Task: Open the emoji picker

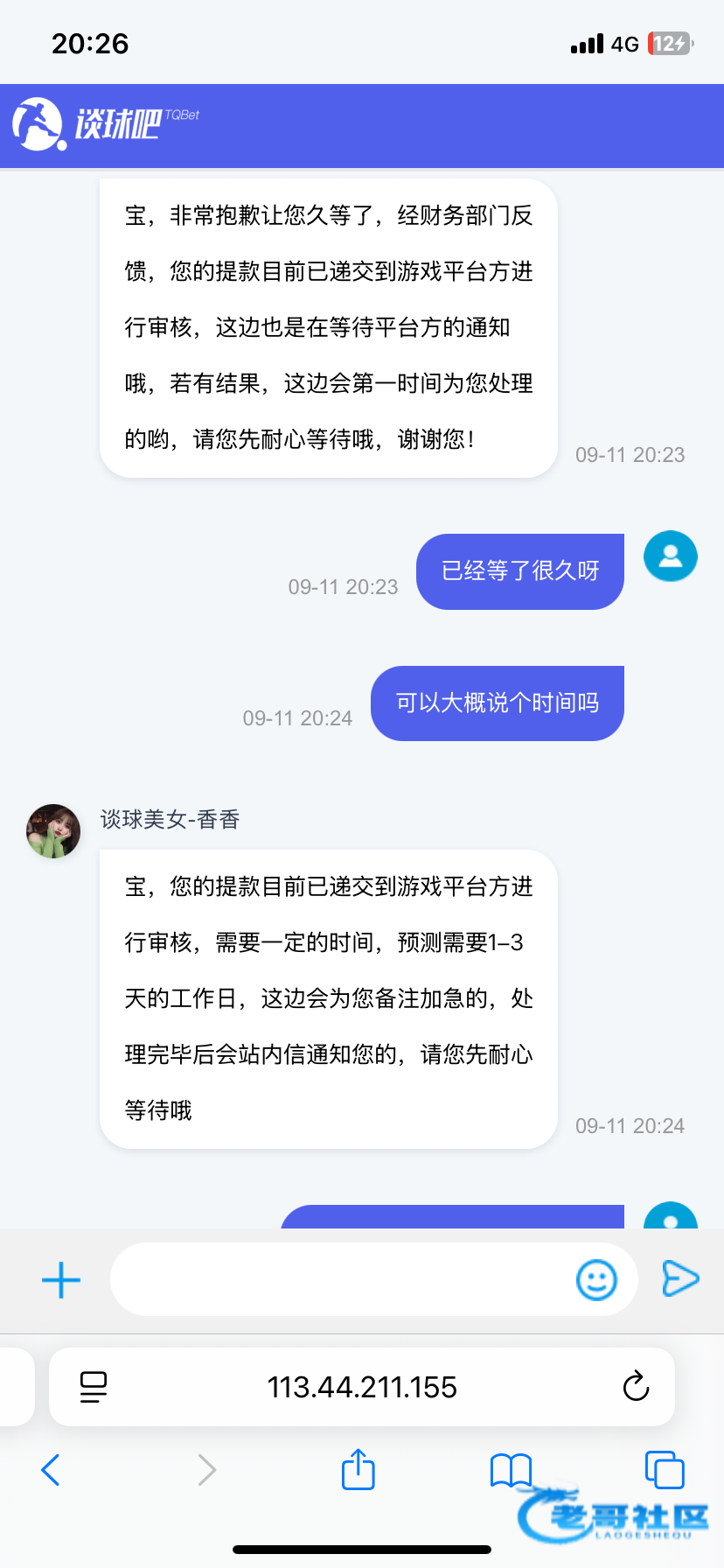Action: point(596,1280)
